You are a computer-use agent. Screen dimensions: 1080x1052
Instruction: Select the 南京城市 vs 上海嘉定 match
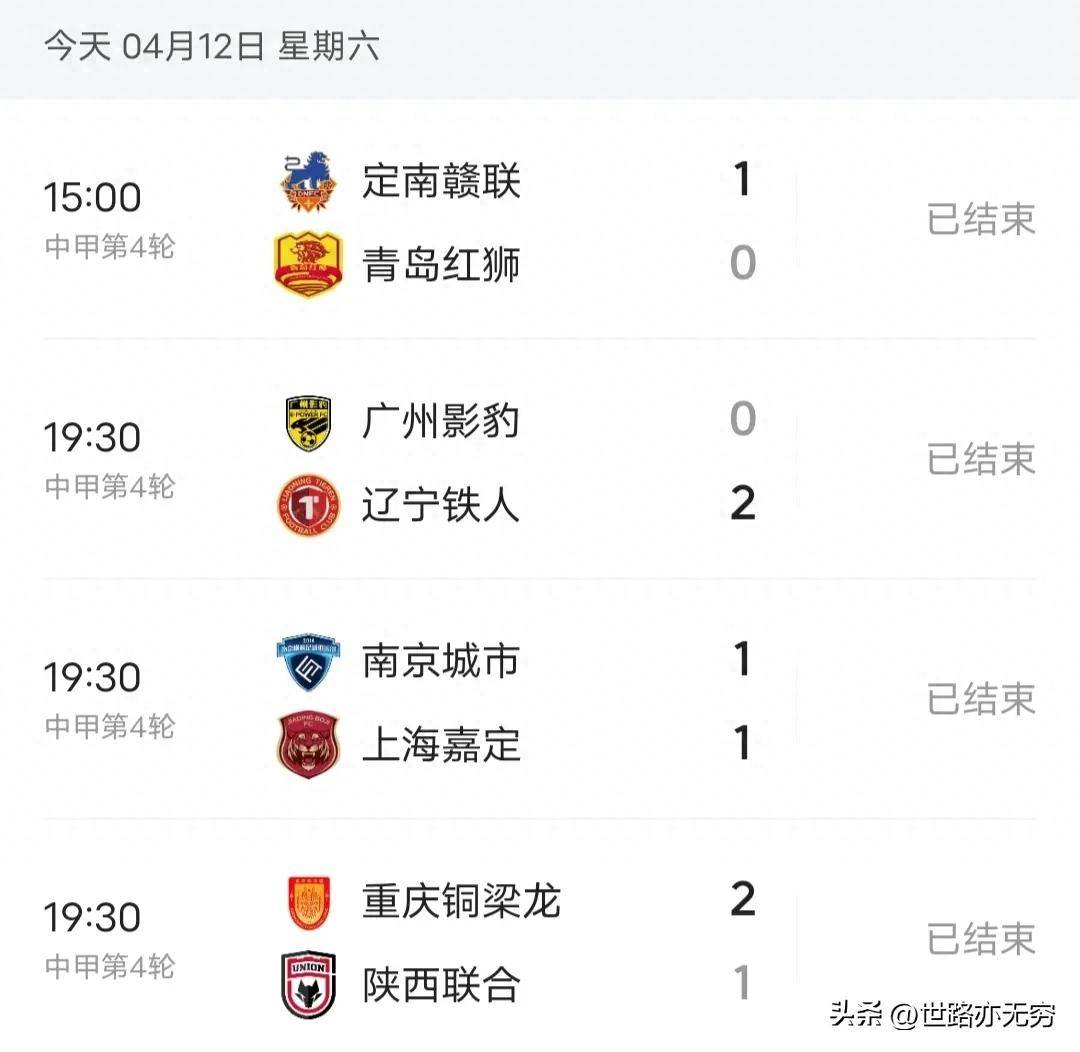click(x=540, y=701)
